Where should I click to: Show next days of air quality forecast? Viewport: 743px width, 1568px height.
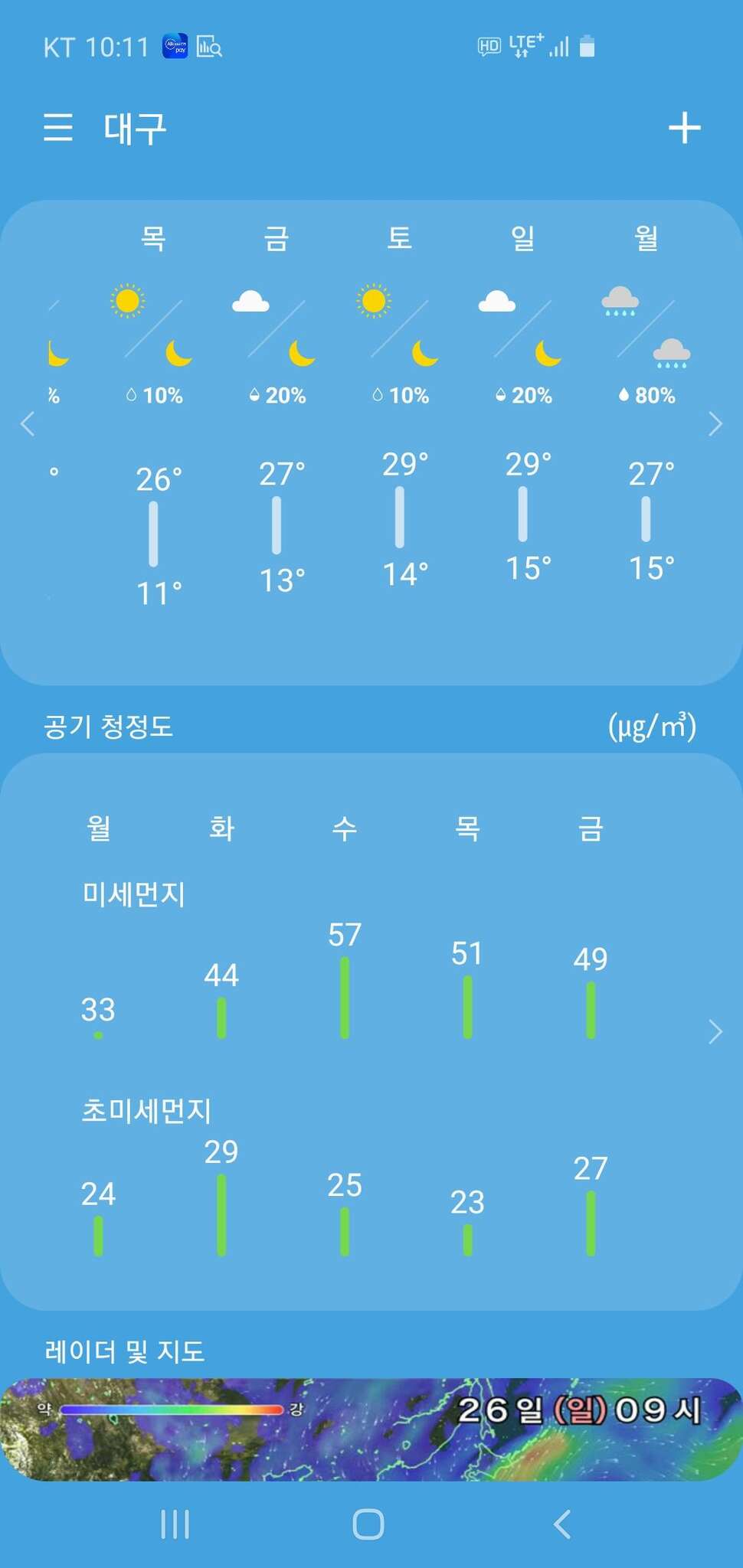point(715,1031)
